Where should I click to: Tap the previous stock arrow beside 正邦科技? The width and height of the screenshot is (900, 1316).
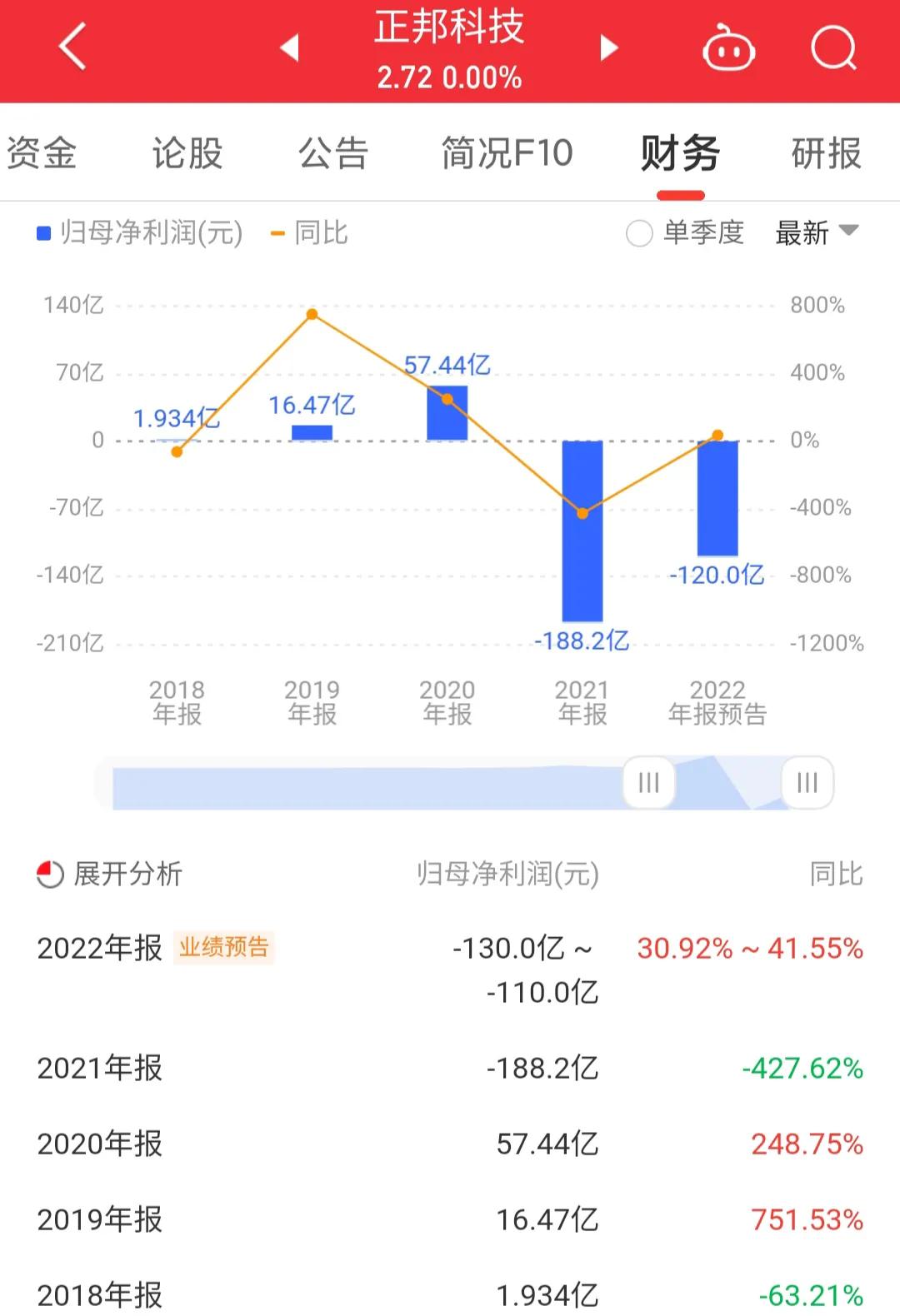point(289,47)
